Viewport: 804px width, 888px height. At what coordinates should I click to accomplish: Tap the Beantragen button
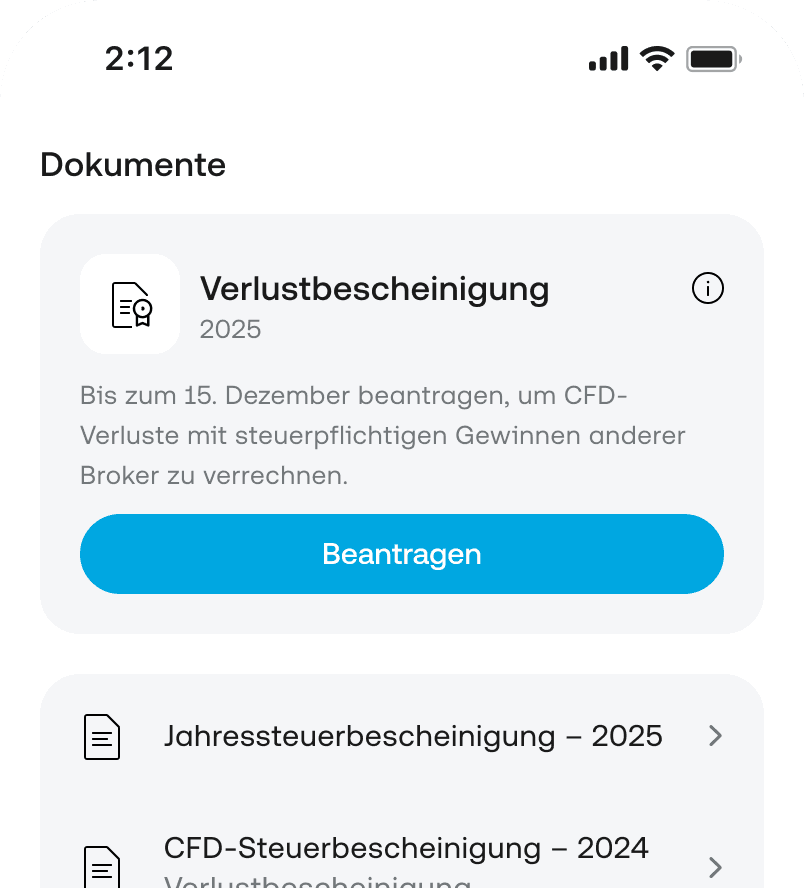tap(402, 554)
